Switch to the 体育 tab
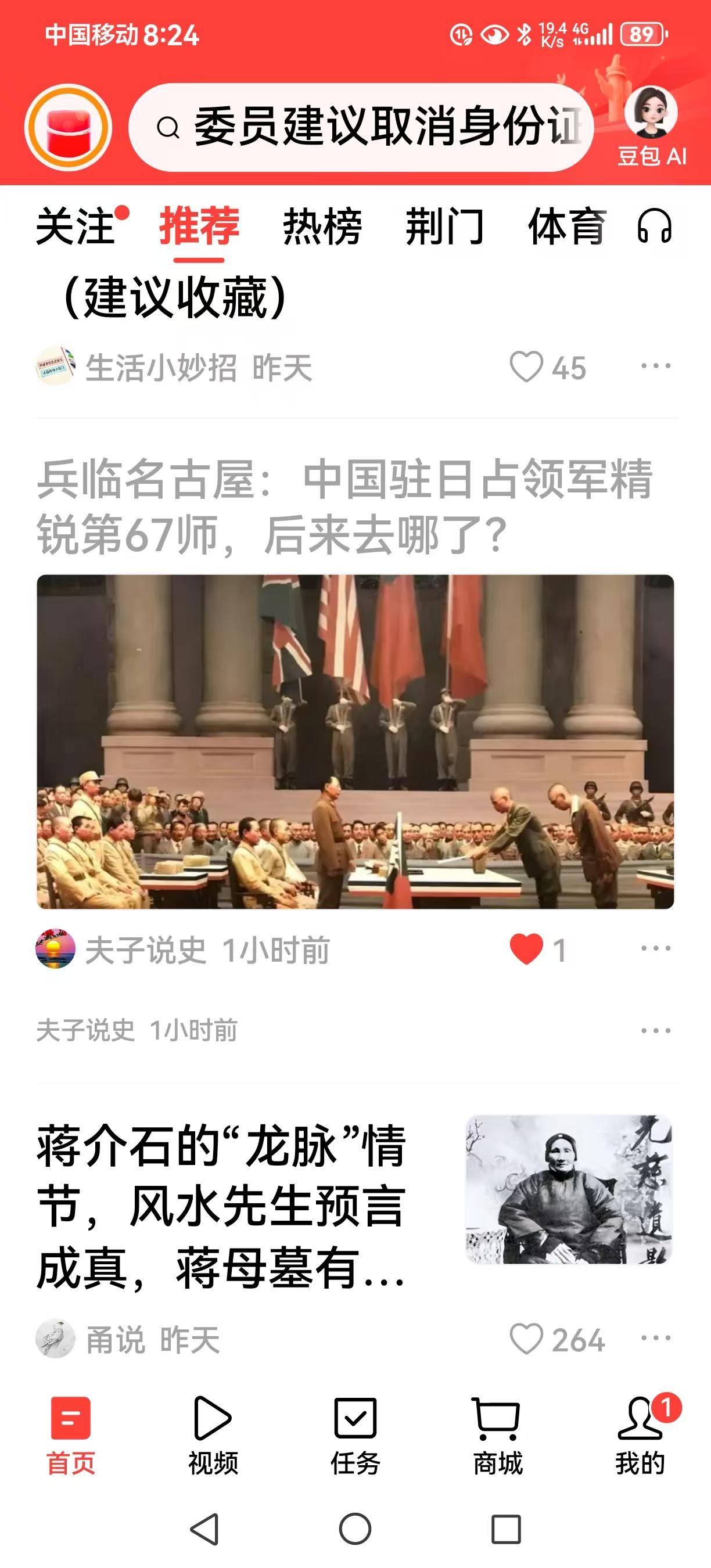The width and height of the screenshot is (711, 1568). click(x=567, y=226)
